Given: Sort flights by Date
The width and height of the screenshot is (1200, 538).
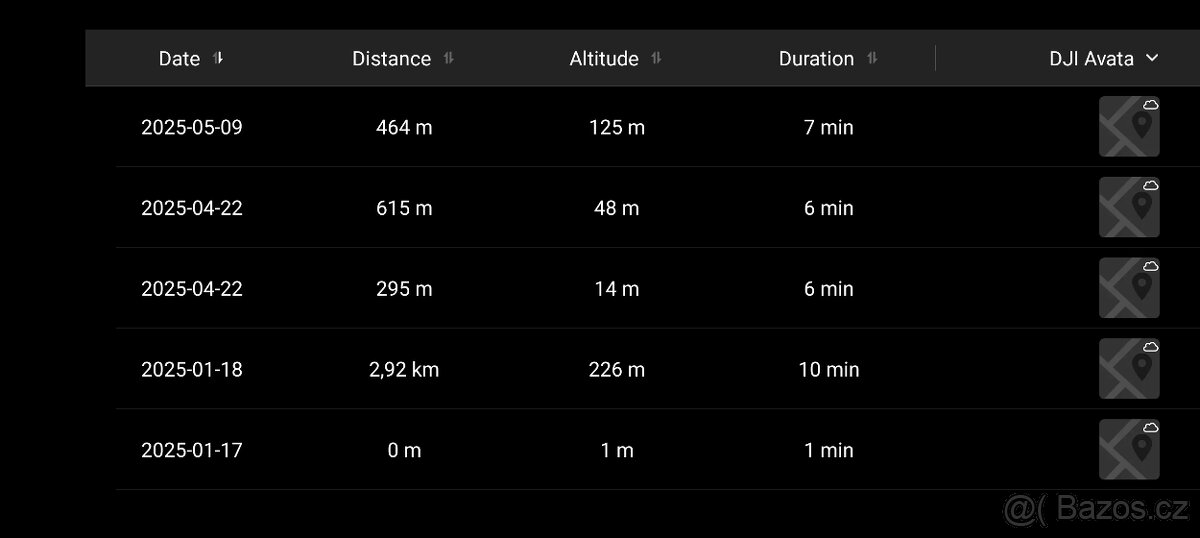Looking at the screenshot, I should [x=191, y=59].
